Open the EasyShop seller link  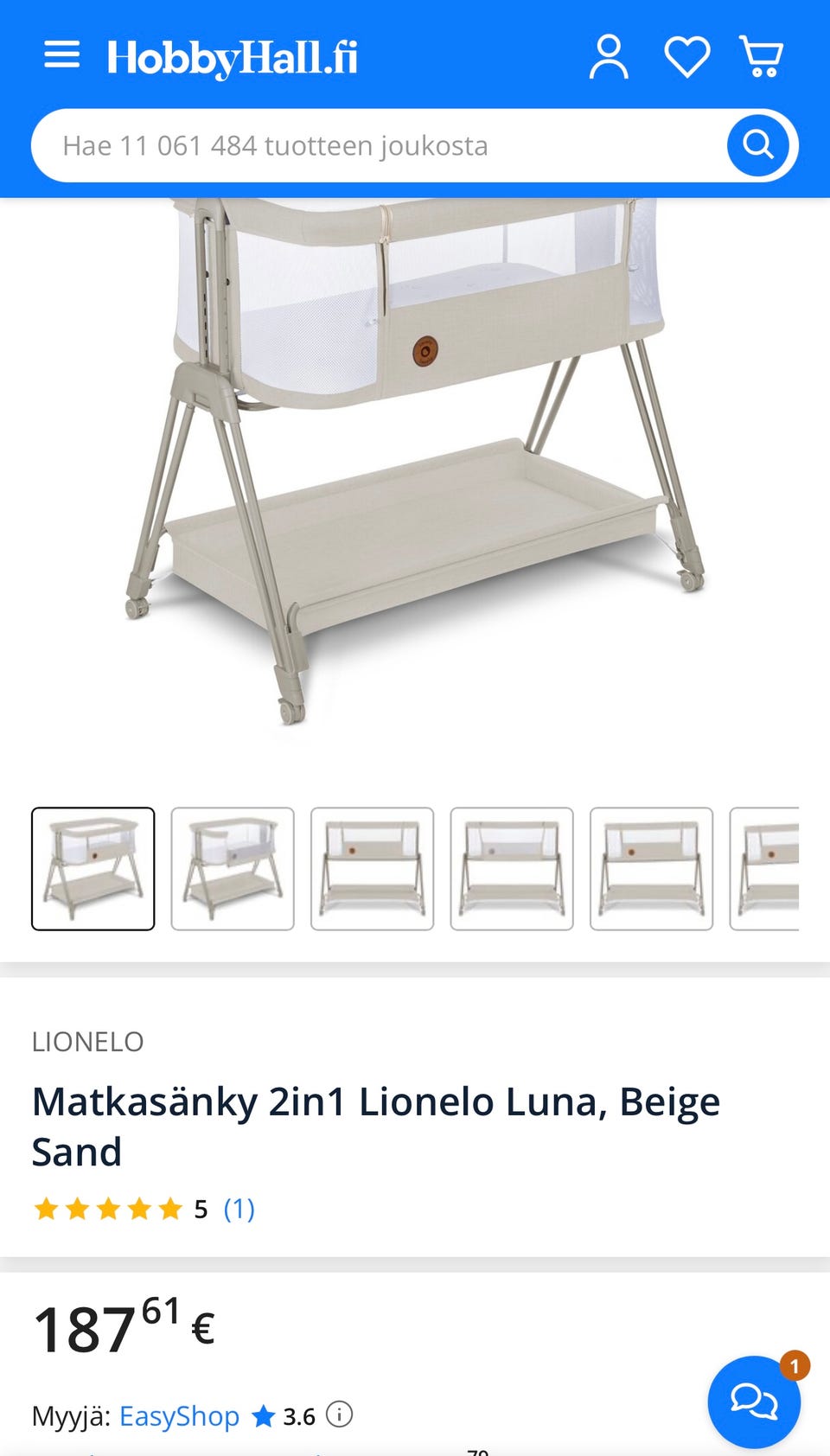pyautogui.click(x=179, y=1416)
